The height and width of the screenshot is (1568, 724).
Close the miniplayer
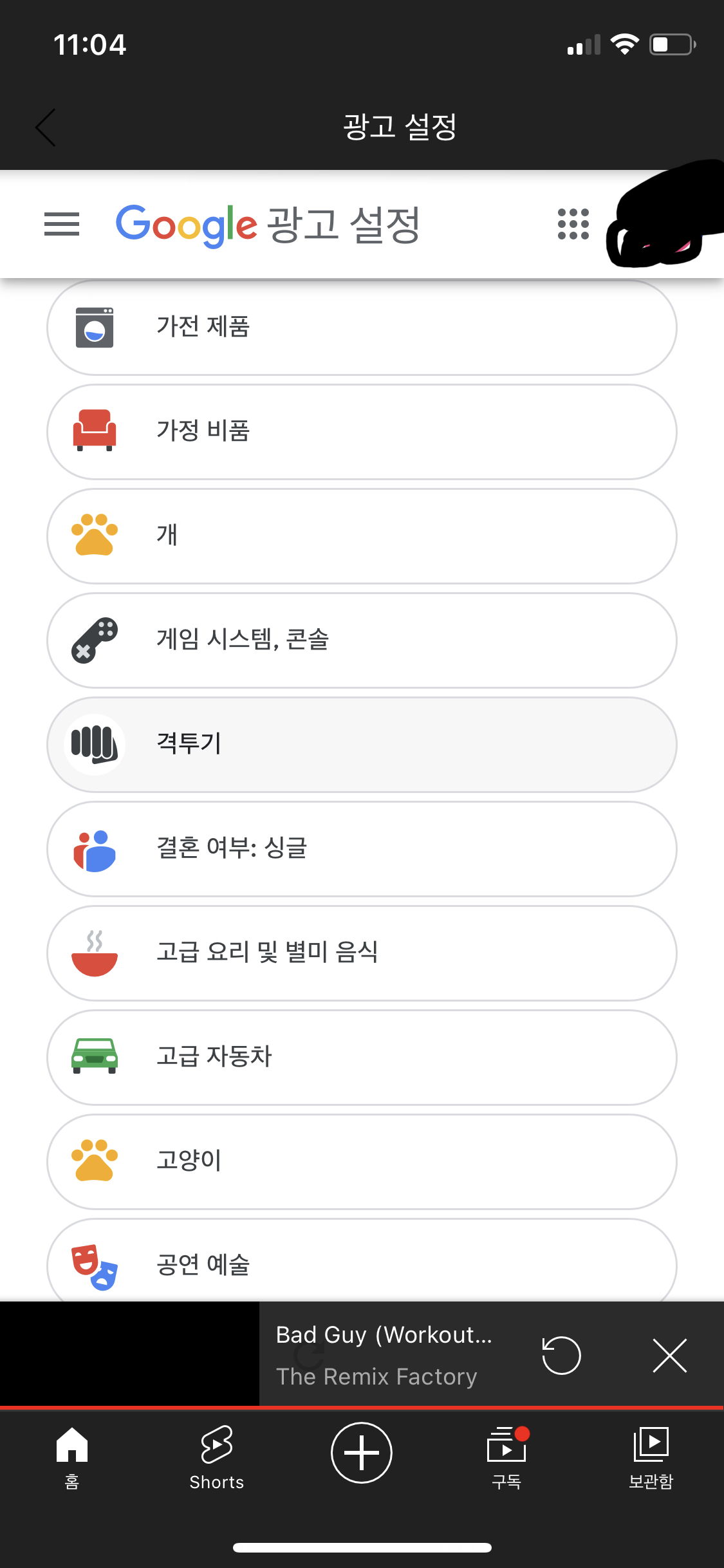click(x=669, y=1355)
